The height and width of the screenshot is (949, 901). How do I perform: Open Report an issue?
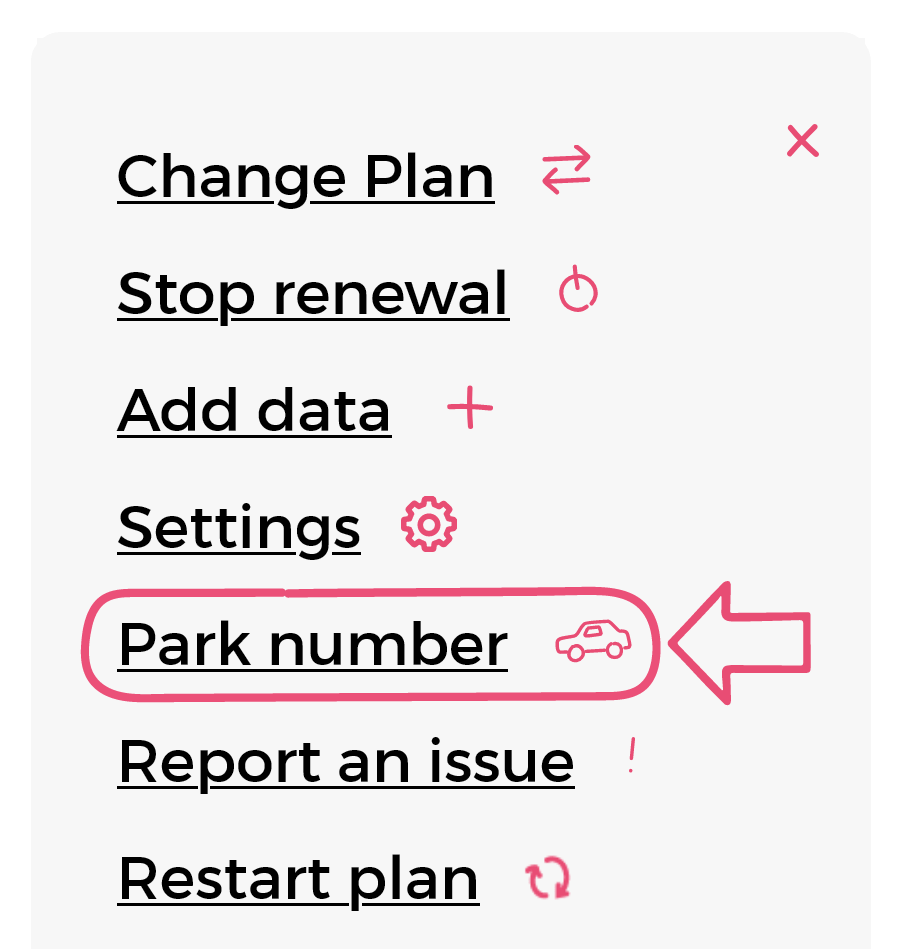pyautogui.click(x=345, y=761)
